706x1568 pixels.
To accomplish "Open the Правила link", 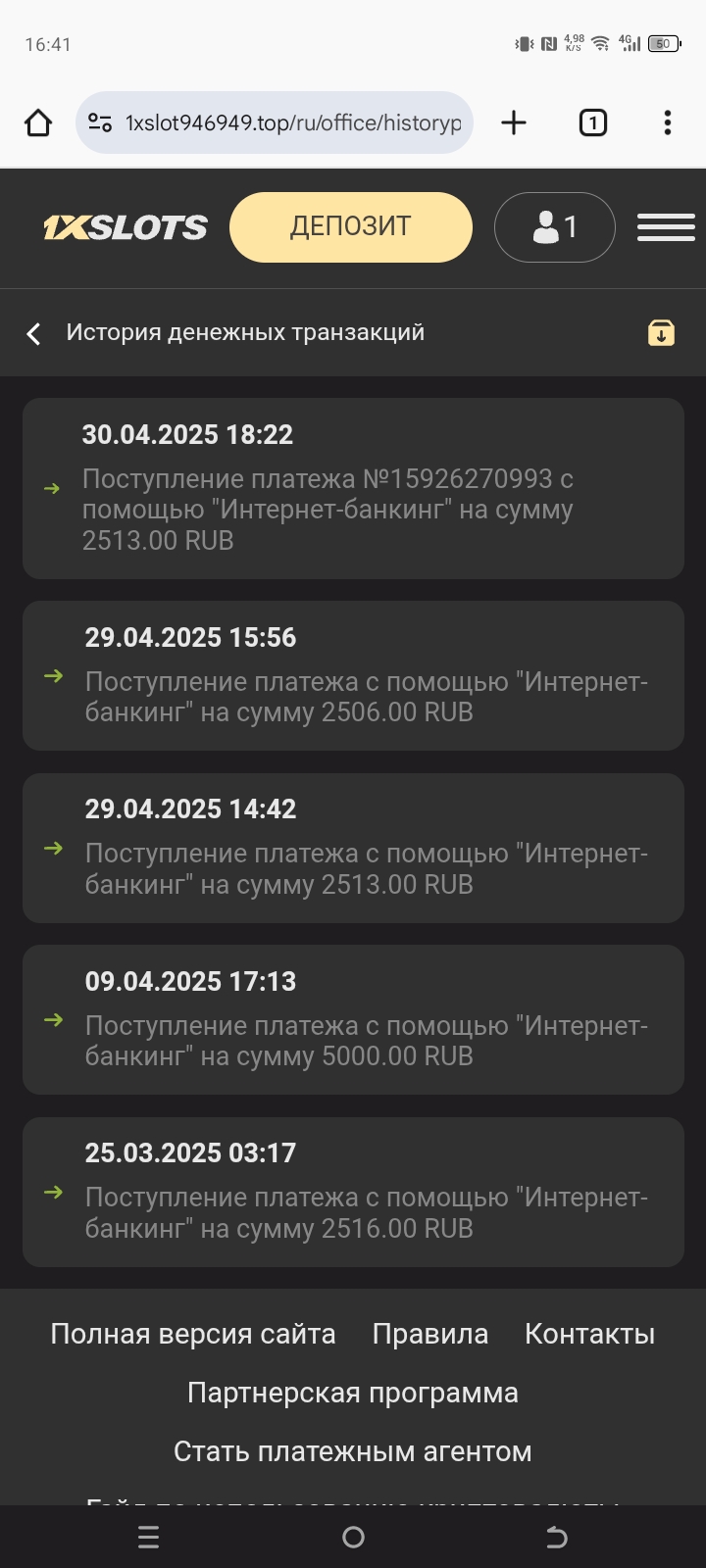I will pyautogui.click(x=429, y=1334).
